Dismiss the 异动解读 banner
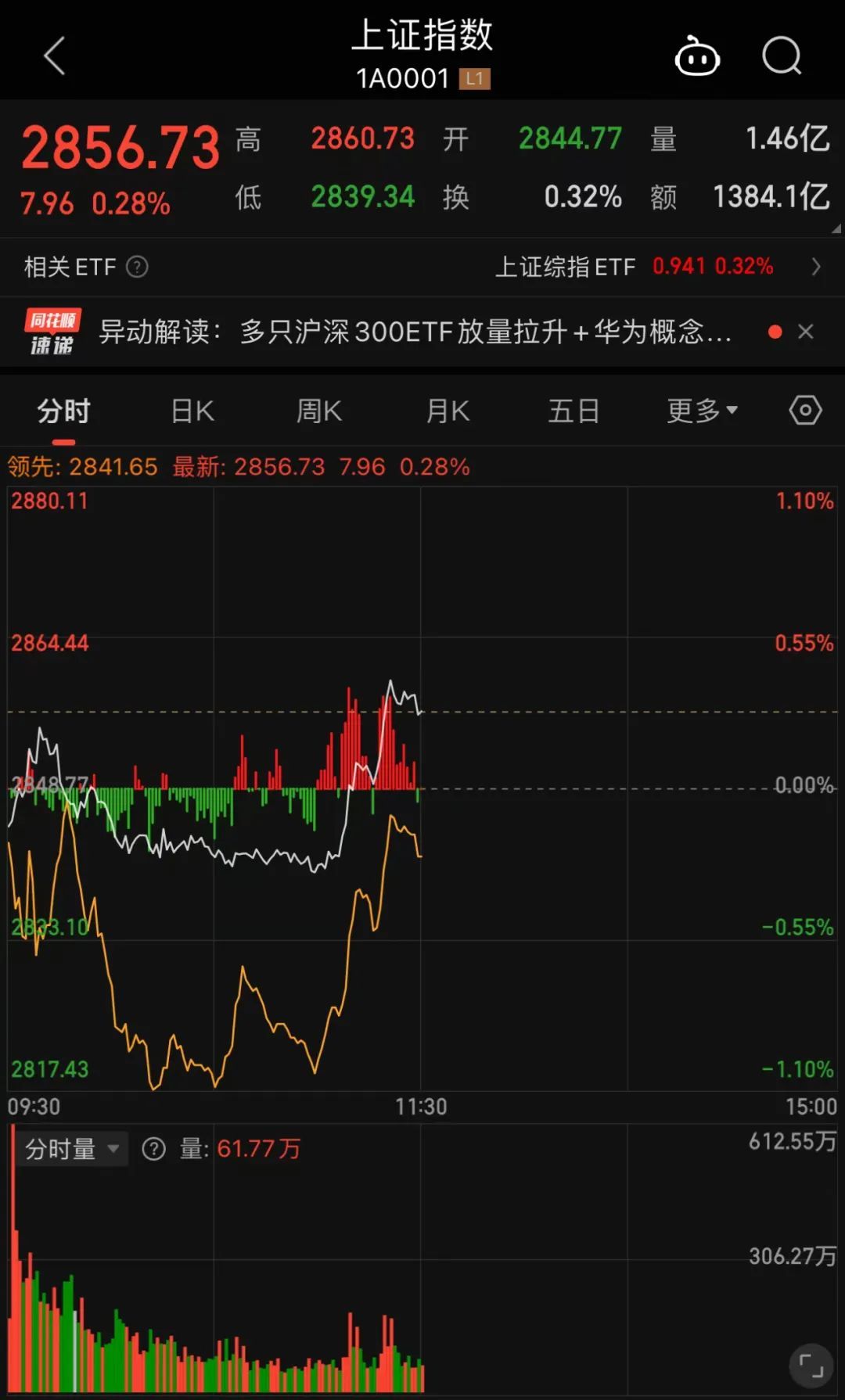The image size is (845, 1400). coord(806,332)
